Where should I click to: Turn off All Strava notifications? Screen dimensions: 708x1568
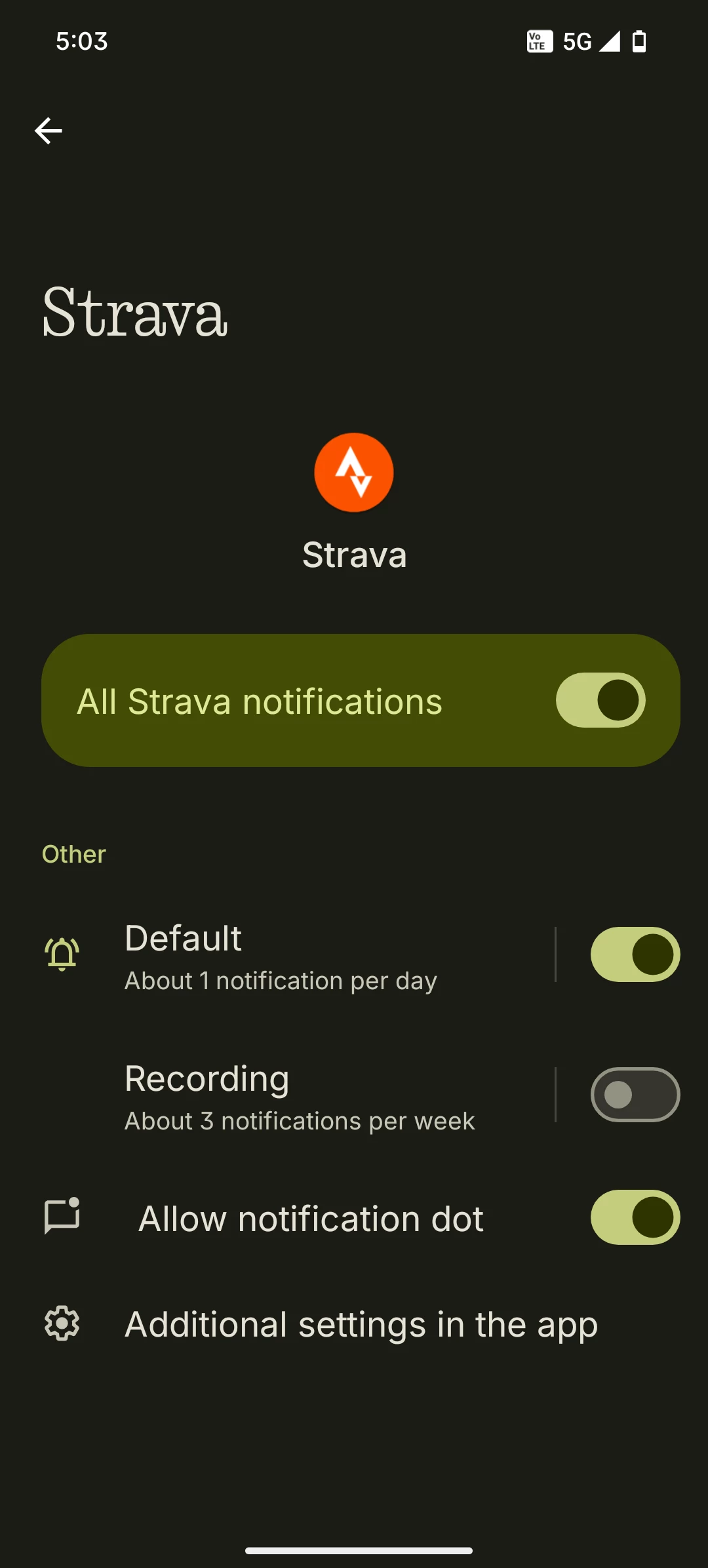pyautogui.click(x=600, y=700)
